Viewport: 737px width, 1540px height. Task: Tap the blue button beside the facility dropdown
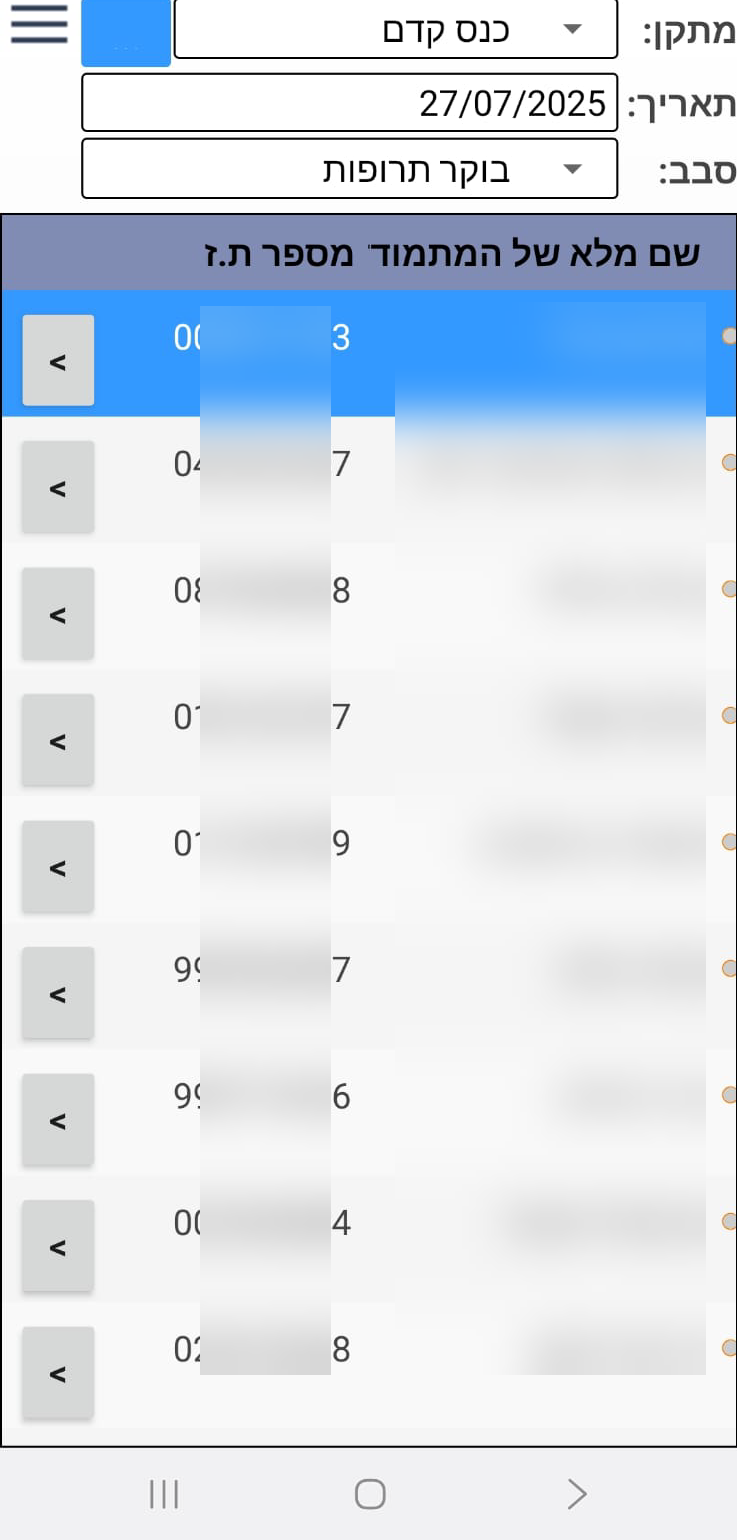[x=126, y=33]
